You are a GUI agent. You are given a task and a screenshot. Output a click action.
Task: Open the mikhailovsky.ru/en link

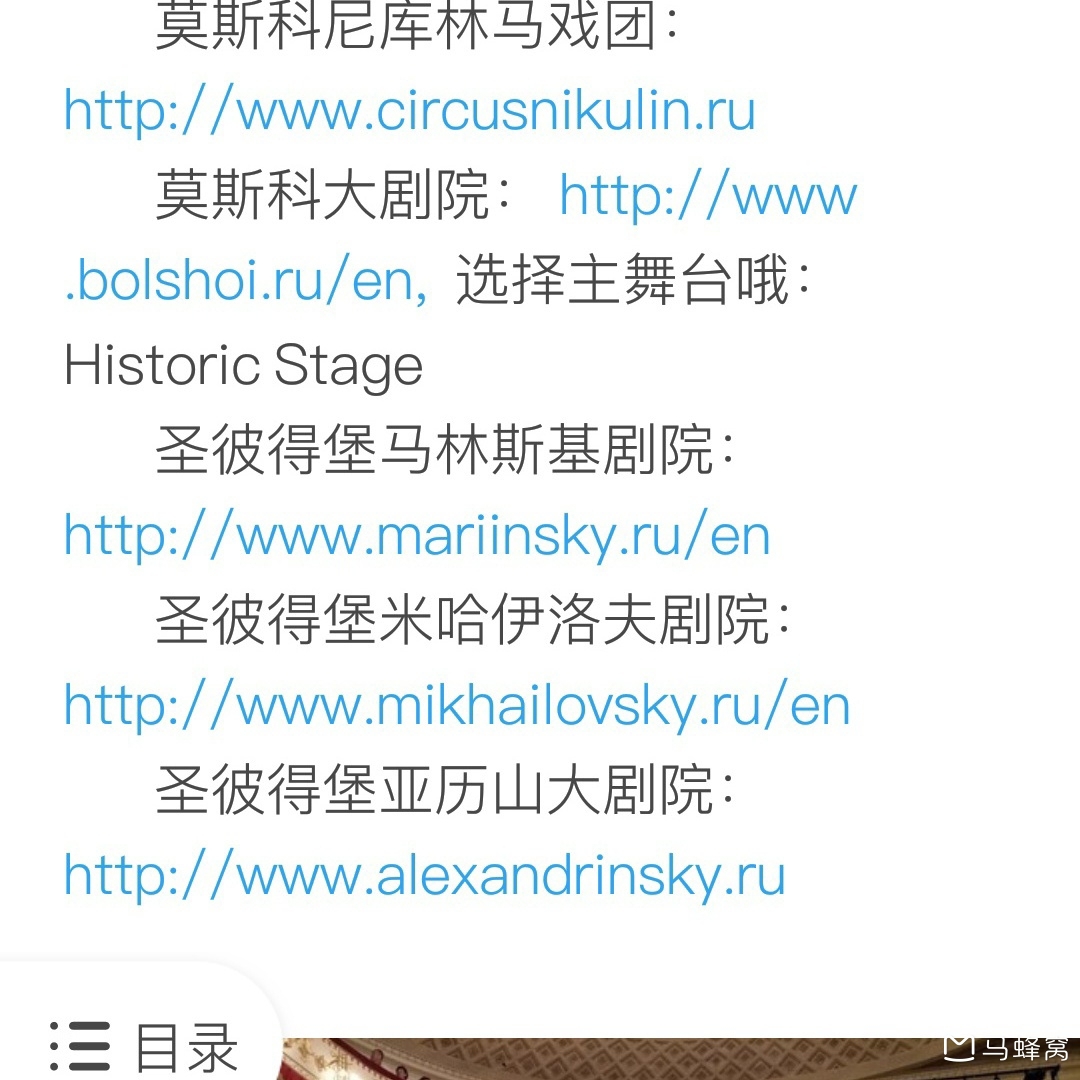456,706
